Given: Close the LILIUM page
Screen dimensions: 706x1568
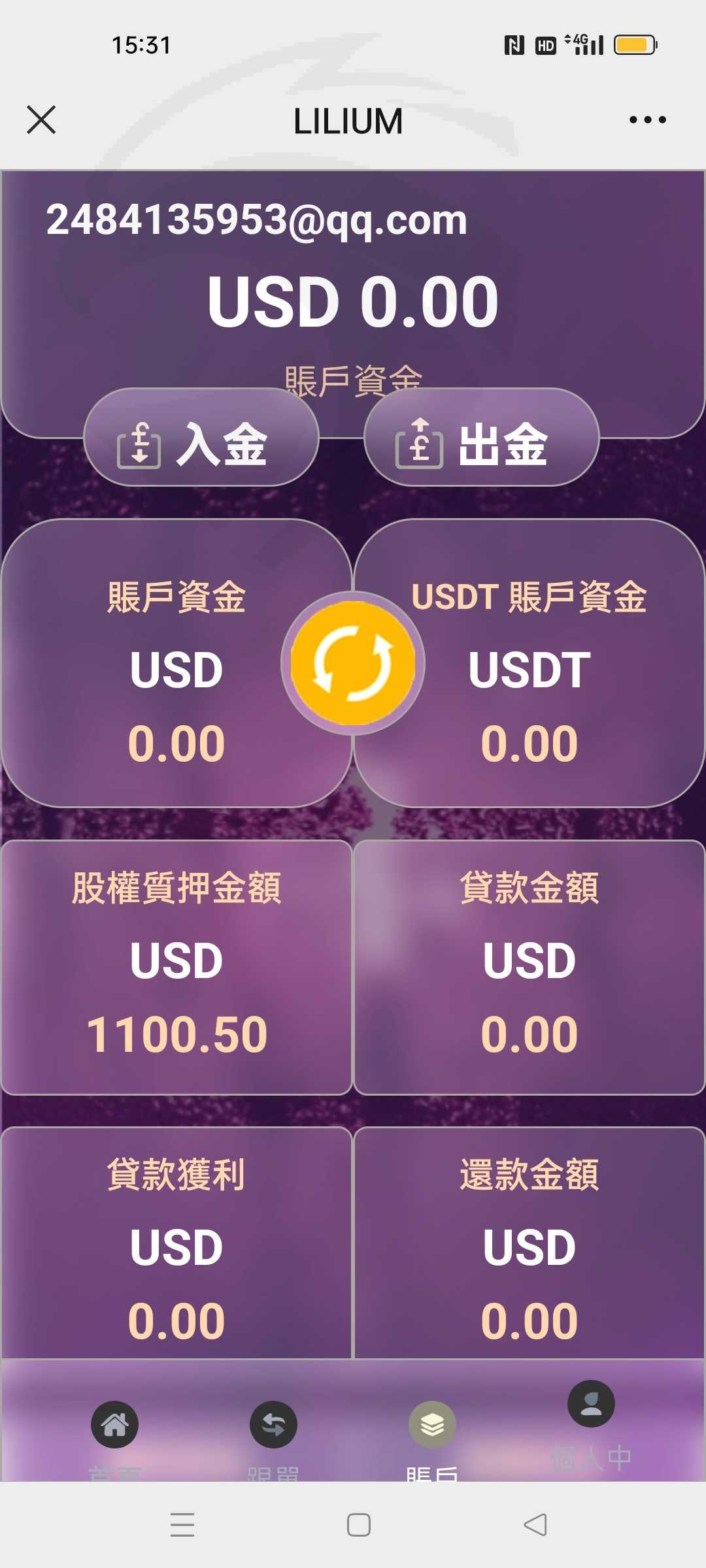Looking at the screenshot, I should pyautogui.click(x=41, y=120).
